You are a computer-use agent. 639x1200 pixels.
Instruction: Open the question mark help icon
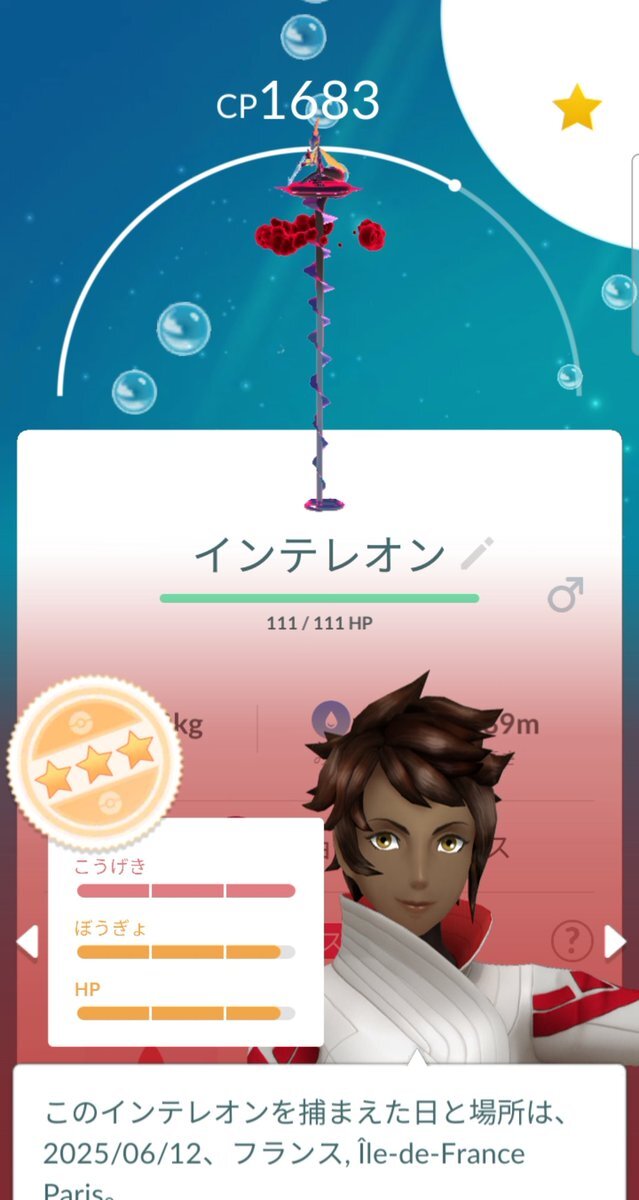coord(568,941)
